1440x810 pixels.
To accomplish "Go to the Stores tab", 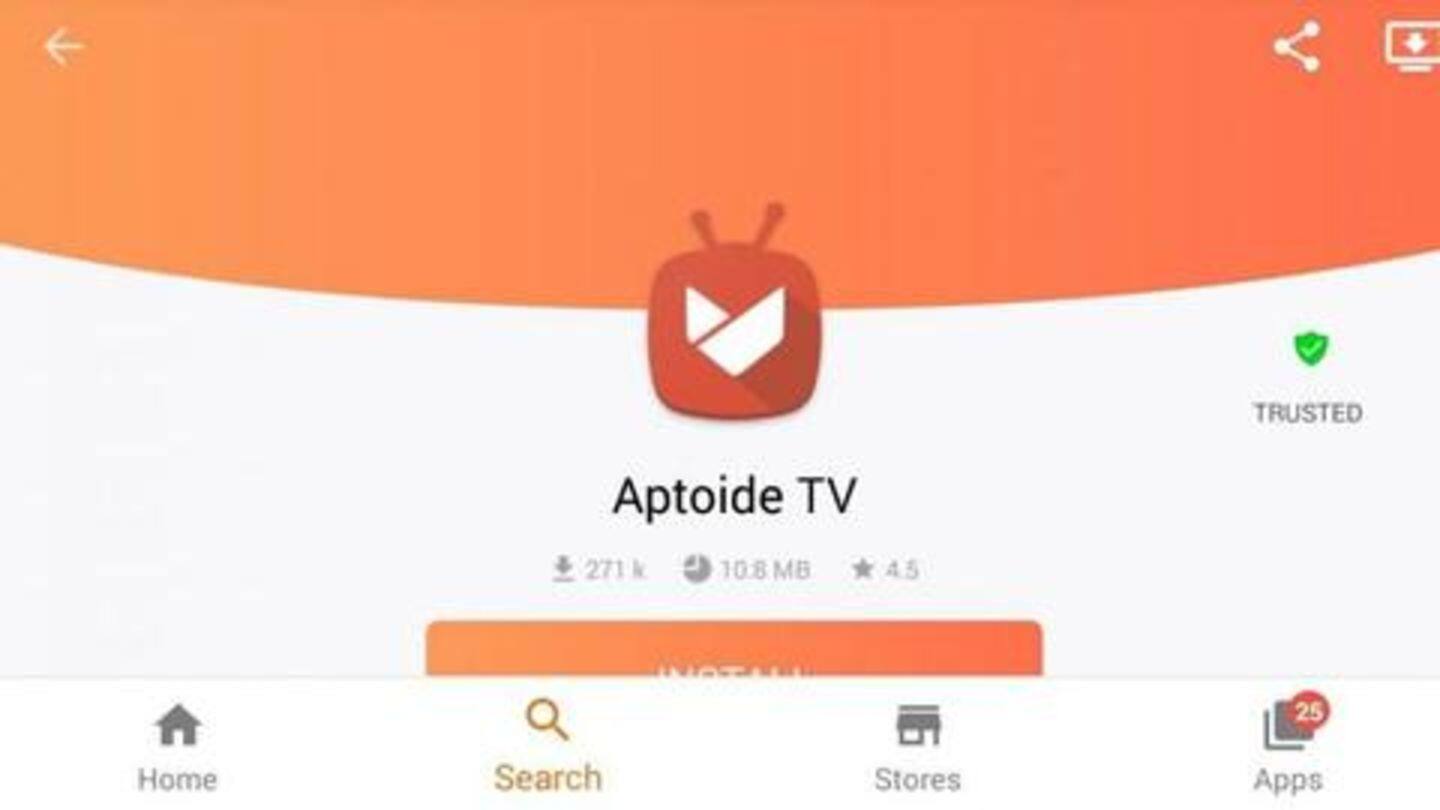I will 917,747.
